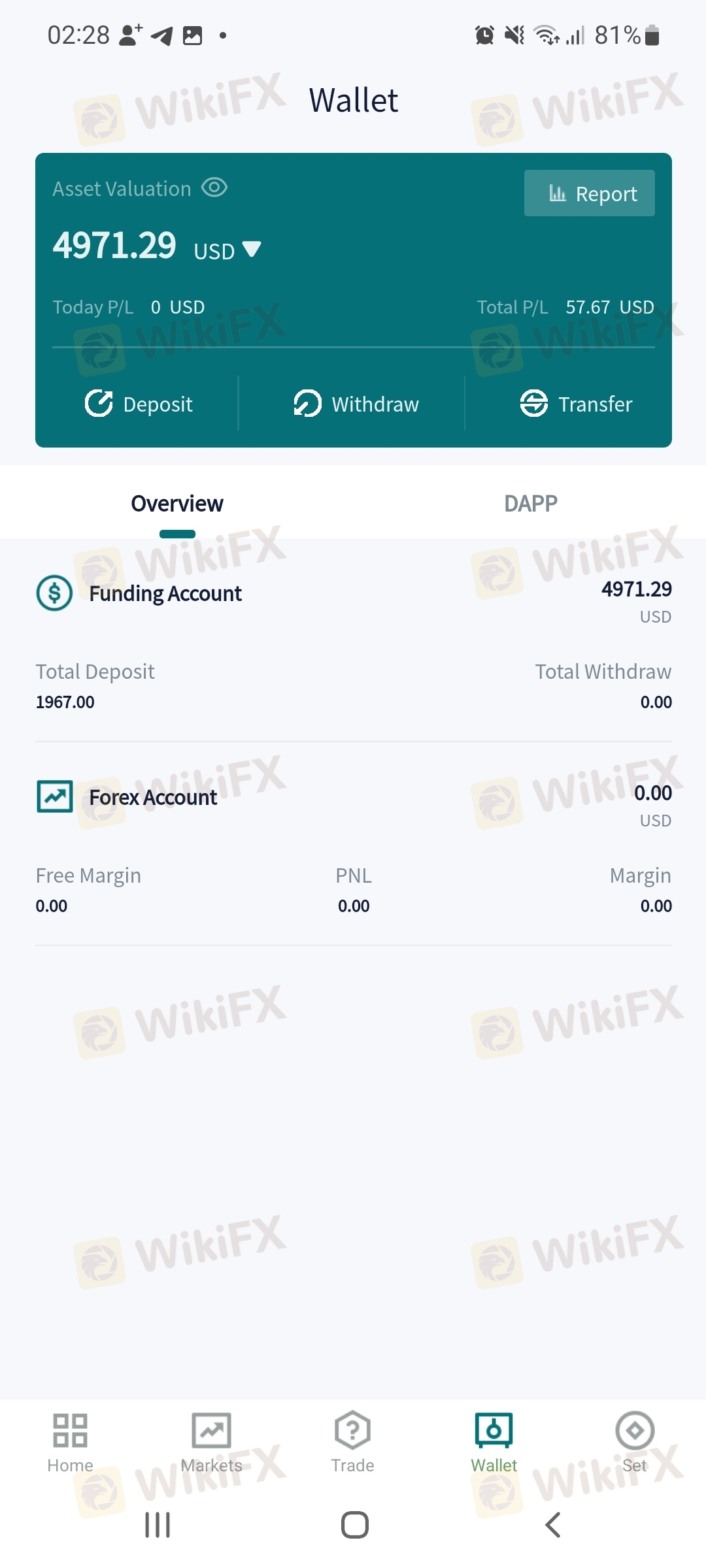Select the Withdraw option

pos(356,404)
